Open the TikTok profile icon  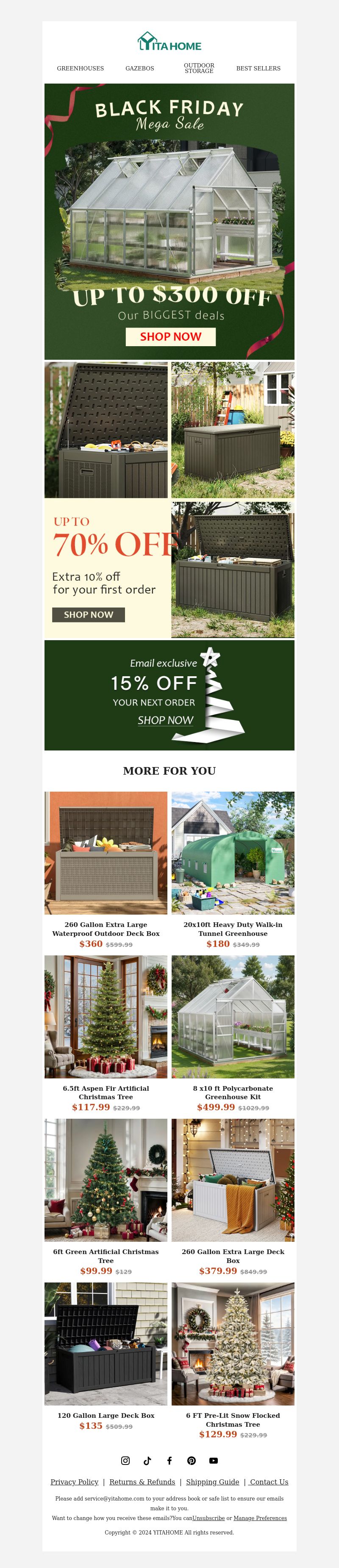pos(147,1460)
